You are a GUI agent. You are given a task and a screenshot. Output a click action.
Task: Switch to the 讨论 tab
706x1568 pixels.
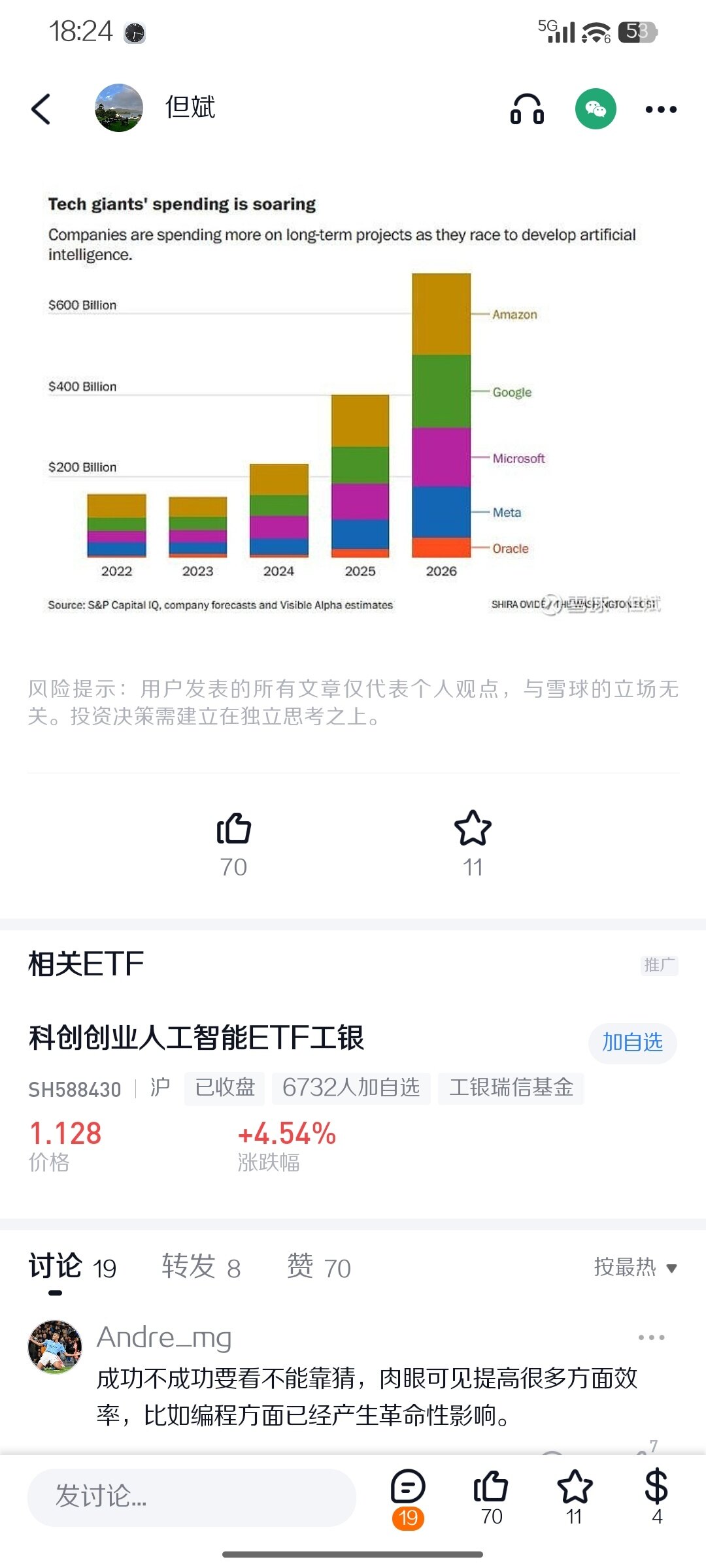[x=56, y=1267]
